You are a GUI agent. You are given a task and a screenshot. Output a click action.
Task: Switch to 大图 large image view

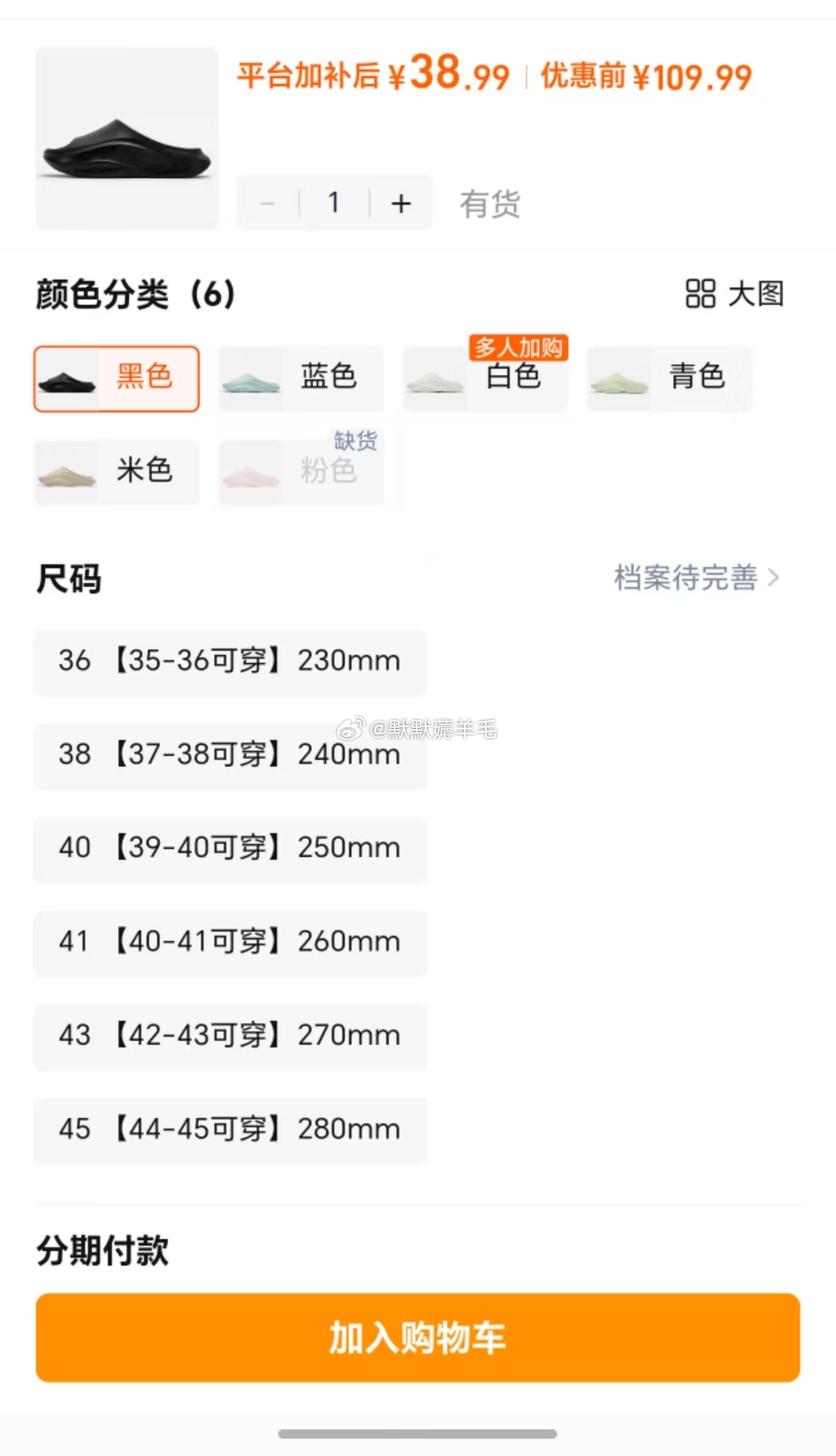click(x=735, y=293)
